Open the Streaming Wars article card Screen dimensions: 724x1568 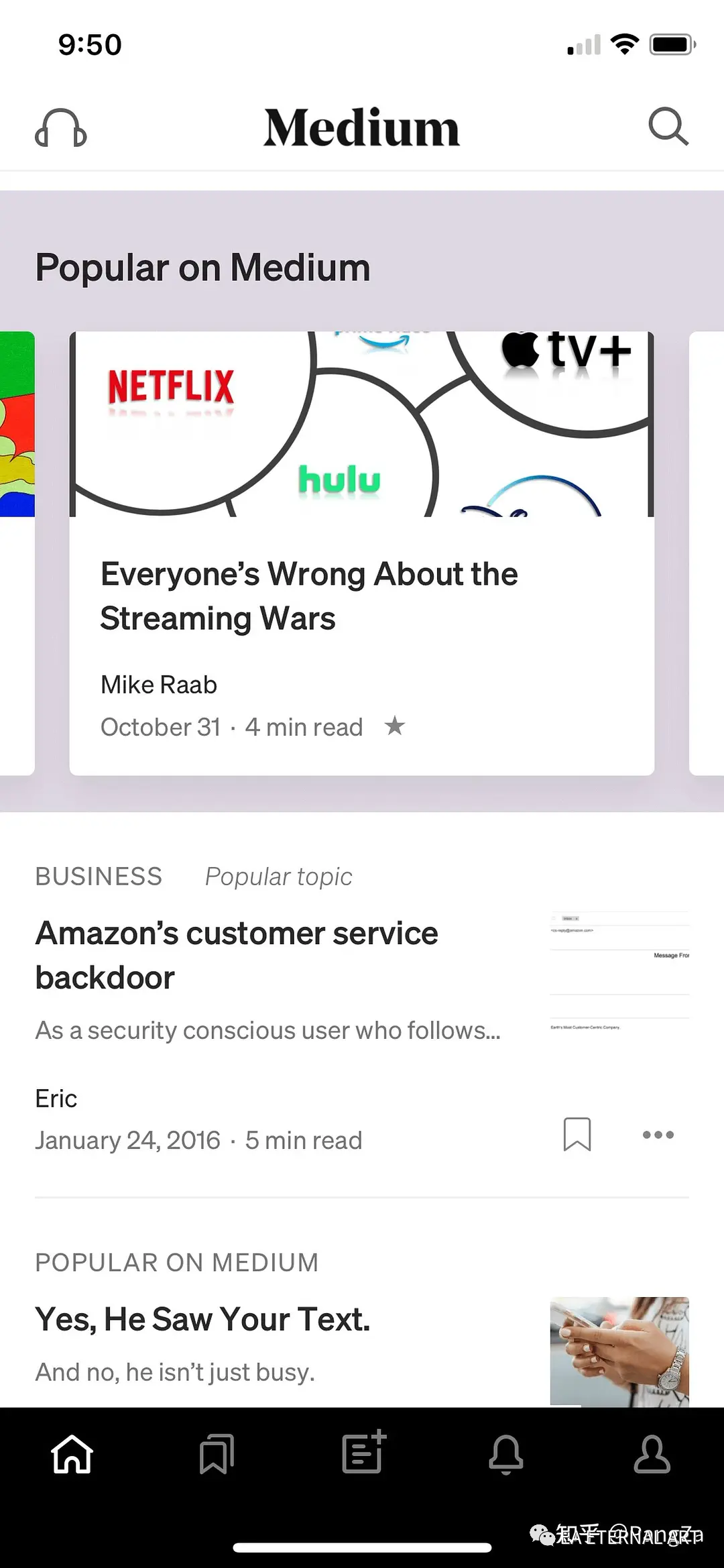coord(362,553)
